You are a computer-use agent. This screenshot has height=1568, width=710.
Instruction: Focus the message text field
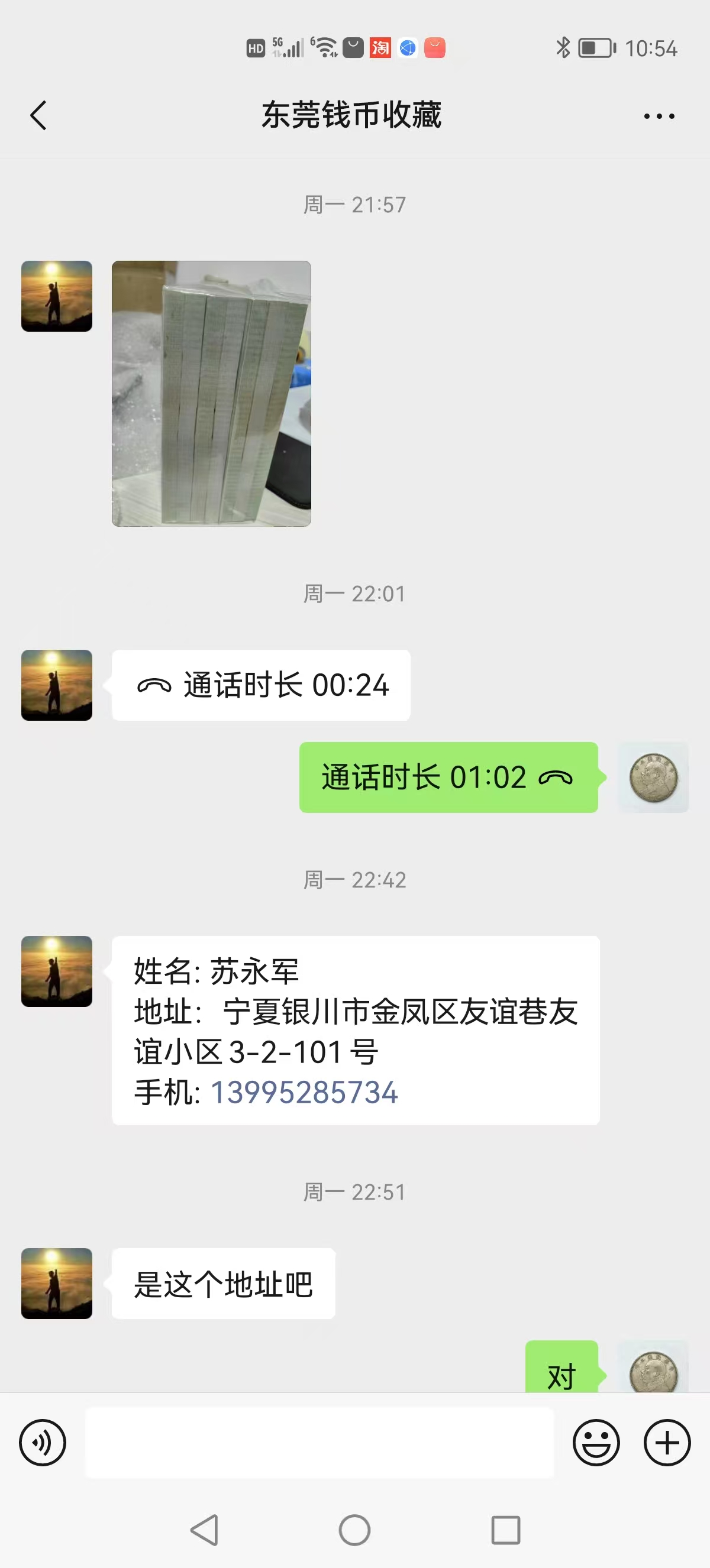(319, 1443)
